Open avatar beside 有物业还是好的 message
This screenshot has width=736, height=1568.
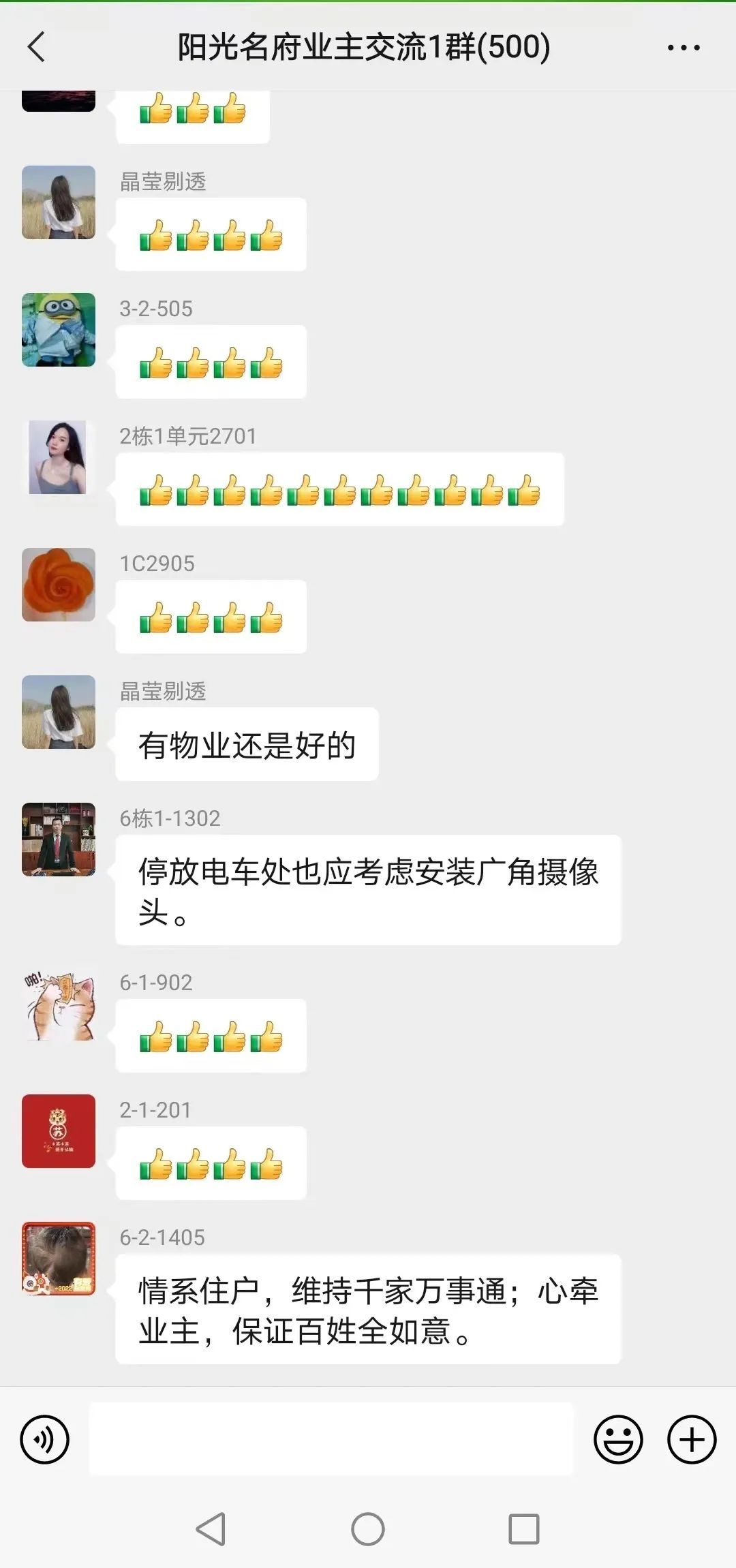(x=59, y=712)
